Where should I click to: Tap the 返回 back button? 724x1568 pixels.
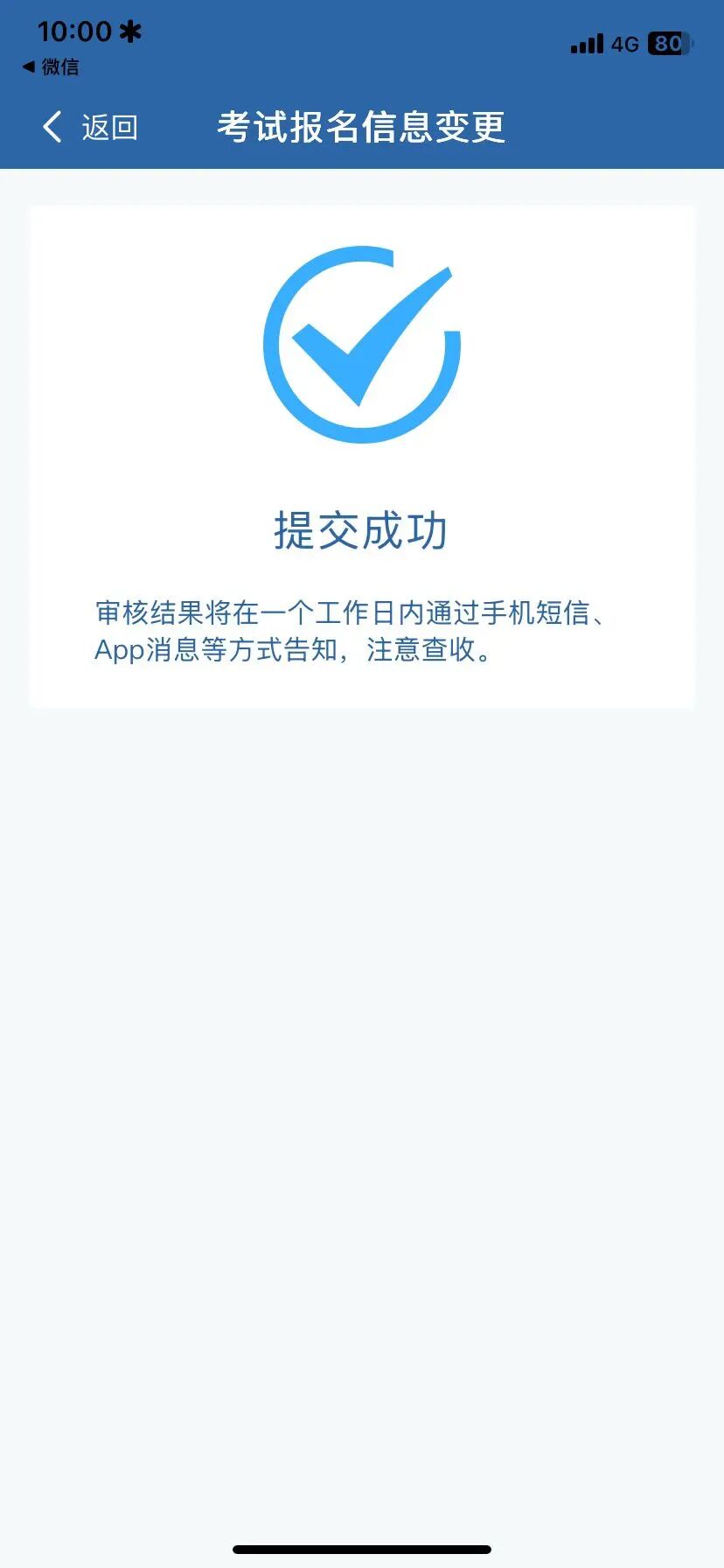click(x=90, y=128)
